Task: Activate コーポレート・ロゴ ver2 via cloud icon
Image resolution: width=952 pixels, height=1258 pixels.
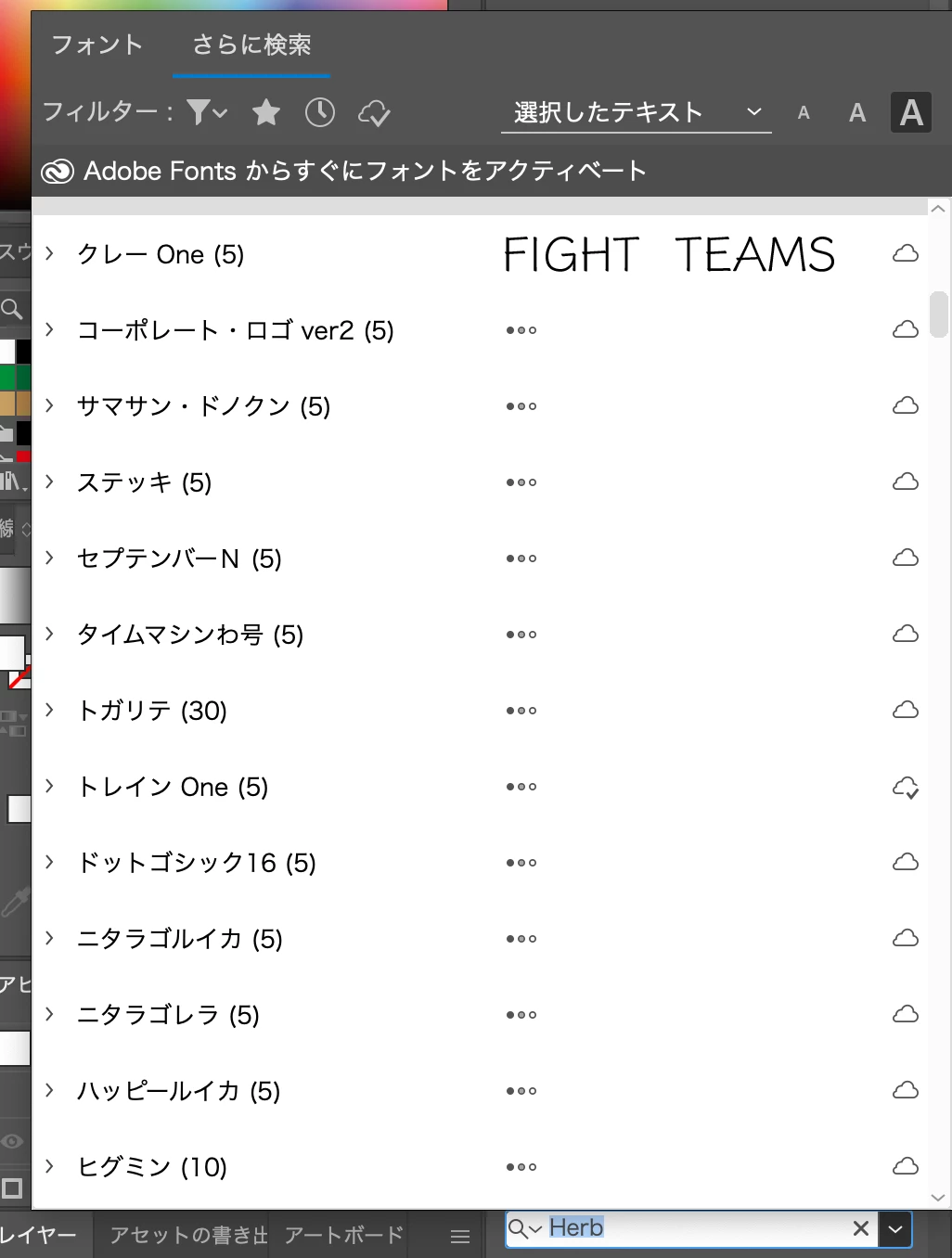Action: tap(905, 330)
